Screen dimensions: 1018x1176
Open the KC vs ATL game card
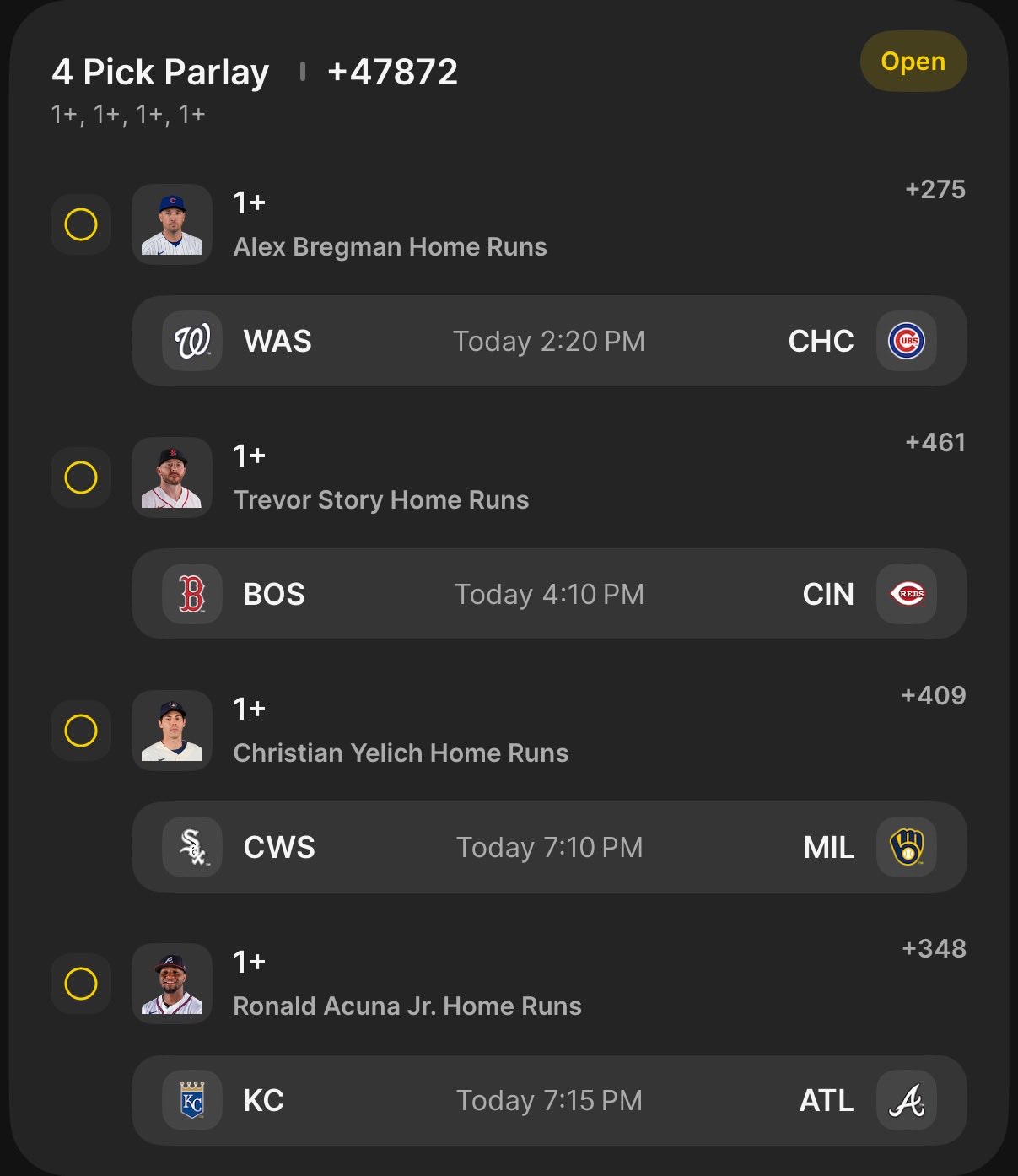coord(548,1100)
